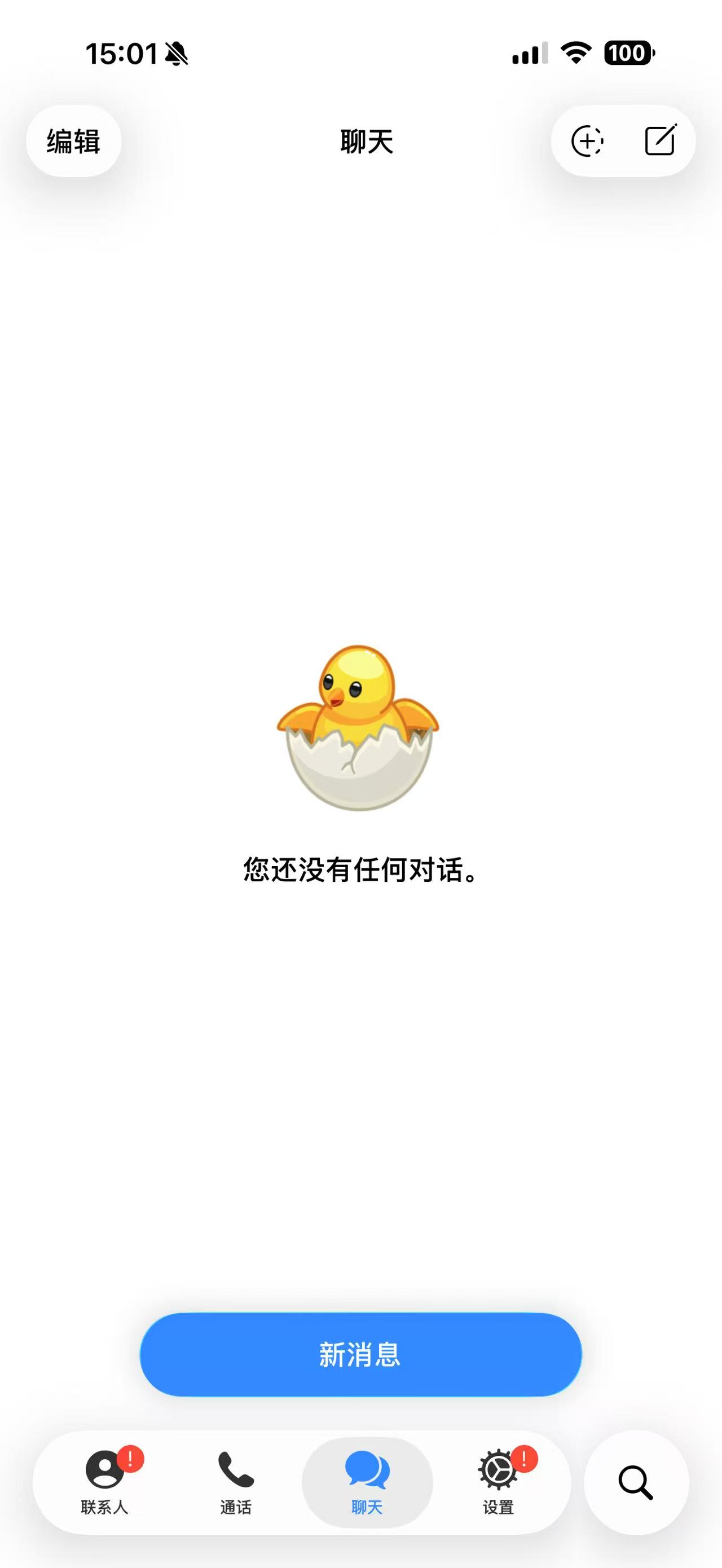The image size is (722, 1568).
Task: Start a conversation with the 新消息 button
Action: (361, 1355)
